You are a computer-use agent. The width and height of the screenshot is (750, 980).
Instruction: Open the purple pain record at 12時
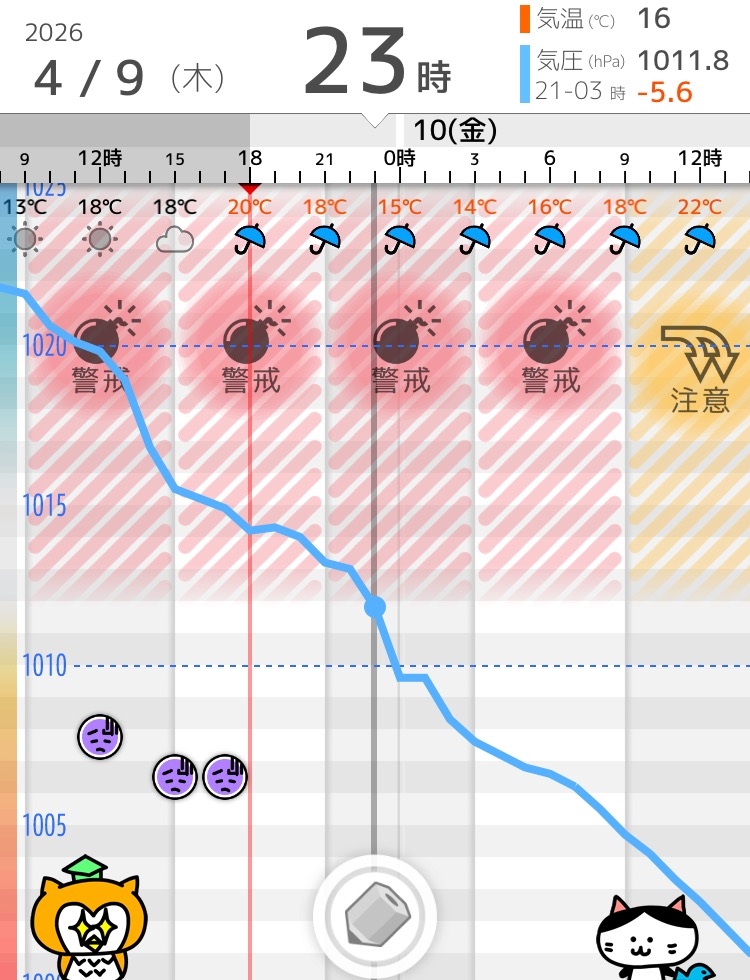(x=100, y=736)
